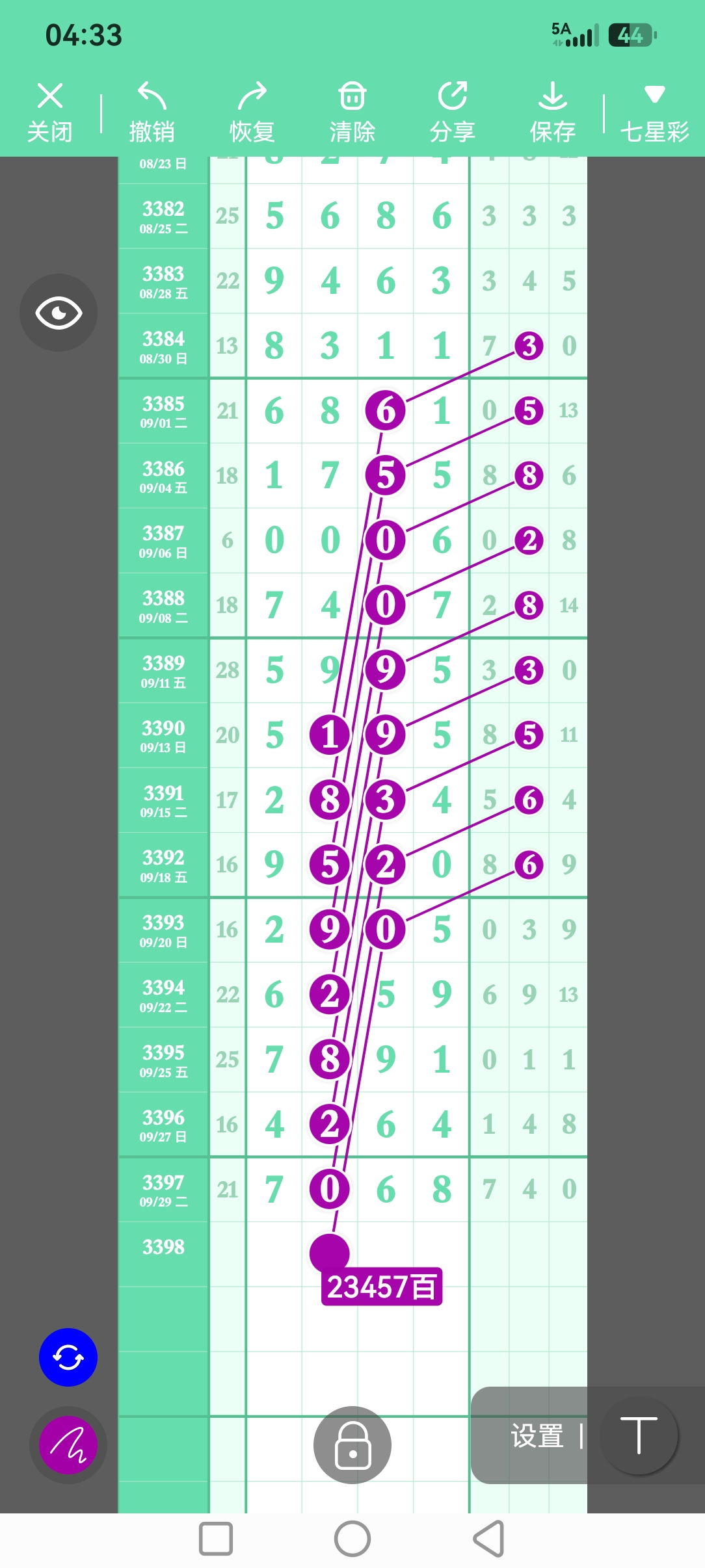Go back using system navigation triangle

(x=489, y=1539)
